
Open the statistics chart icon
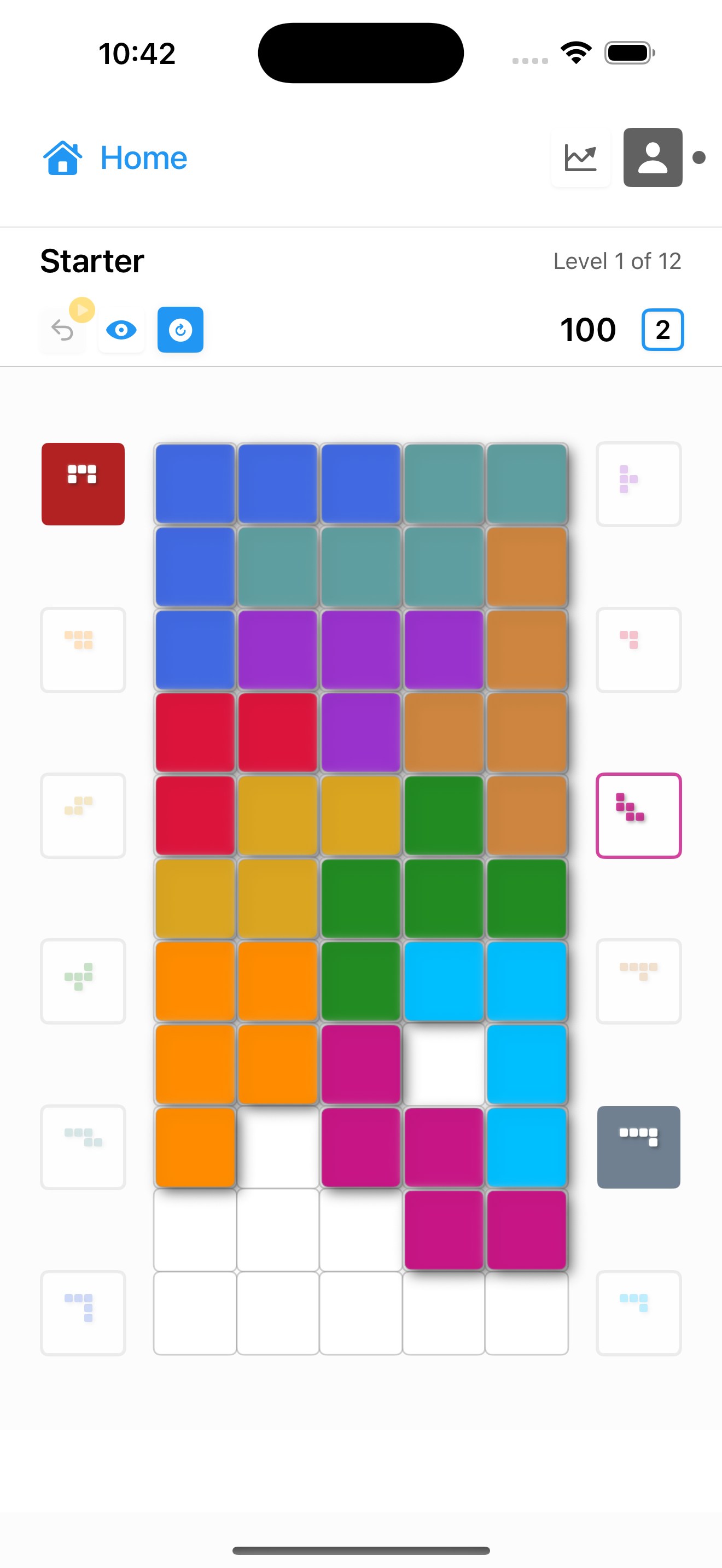[x=580, y=157]
